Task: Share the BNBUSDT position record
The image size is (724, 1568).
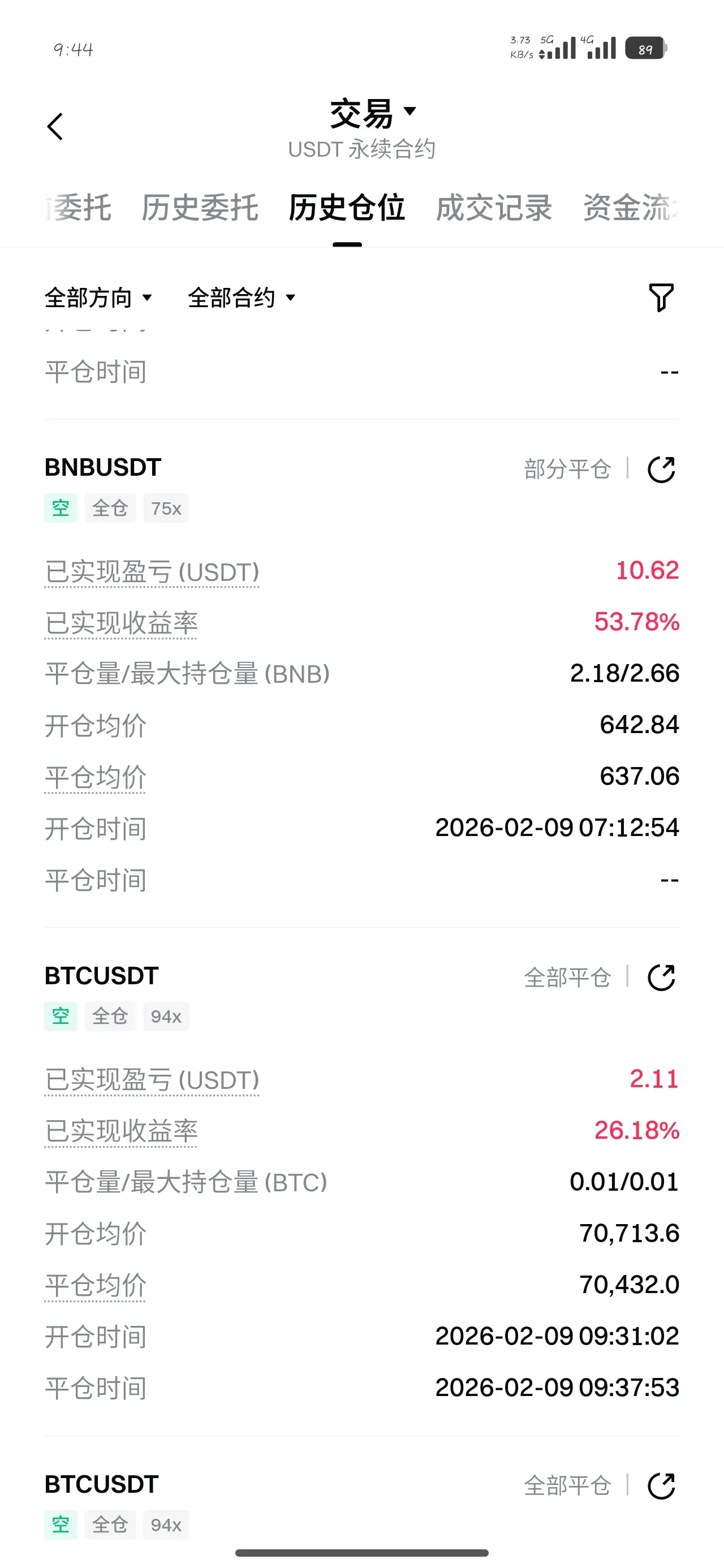Action: pos(661,469)
